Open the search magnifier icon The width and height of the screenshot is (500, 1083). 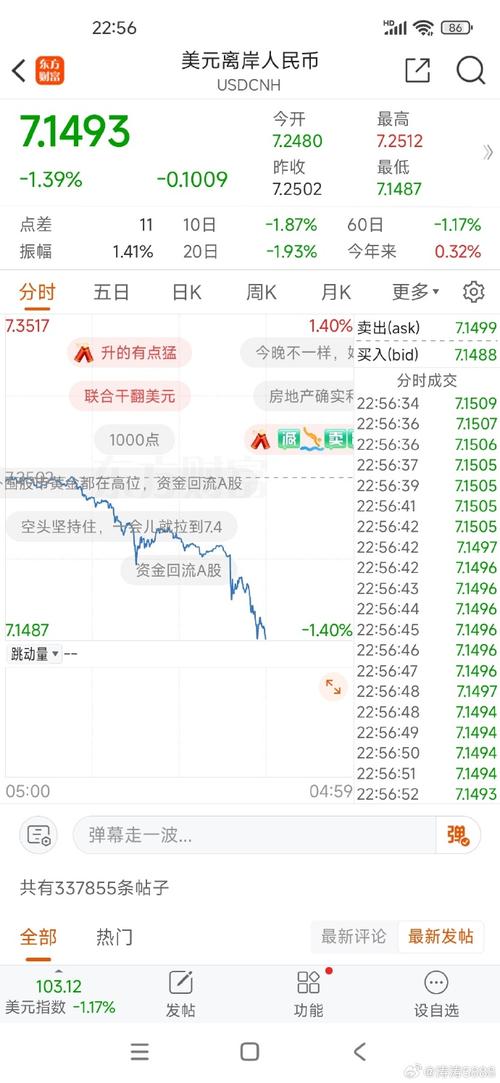click(470, 70)
